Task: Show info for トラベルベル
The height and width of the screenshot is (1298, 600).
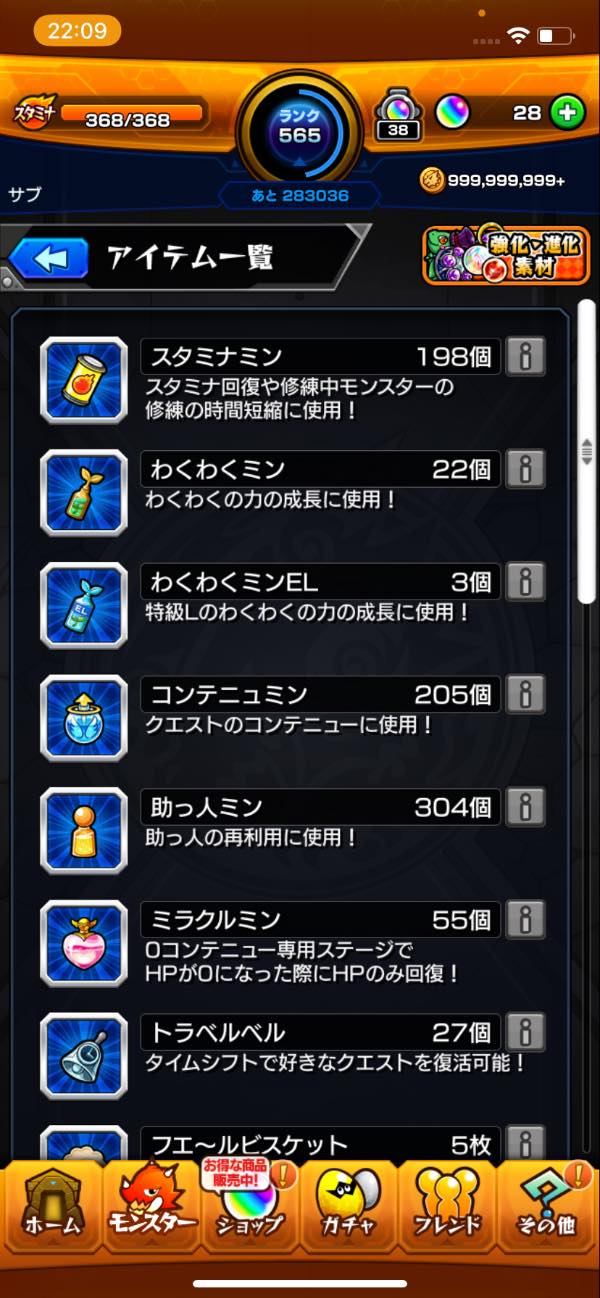Action: coord(525,1032)
